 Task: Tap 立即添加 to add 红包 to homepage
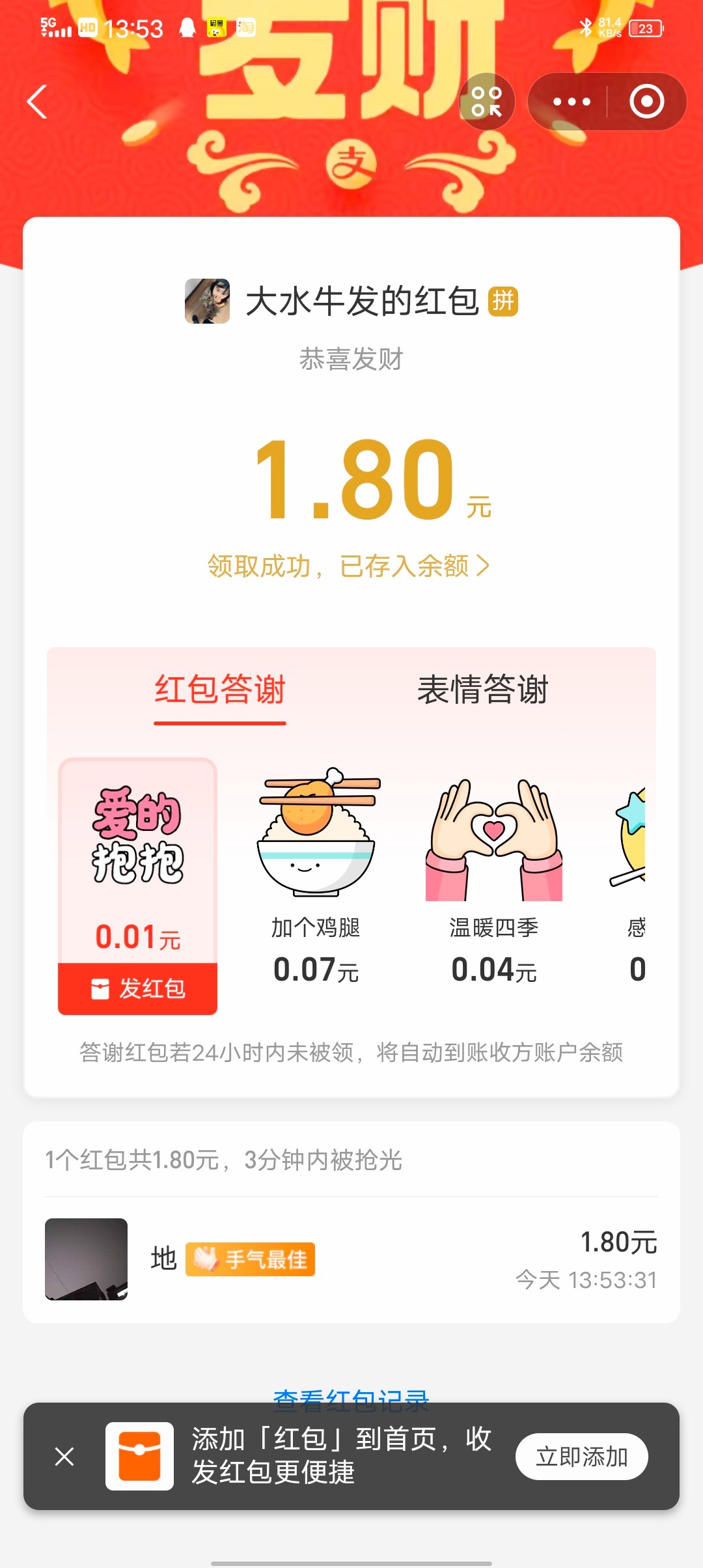[x=581, y=1457]
